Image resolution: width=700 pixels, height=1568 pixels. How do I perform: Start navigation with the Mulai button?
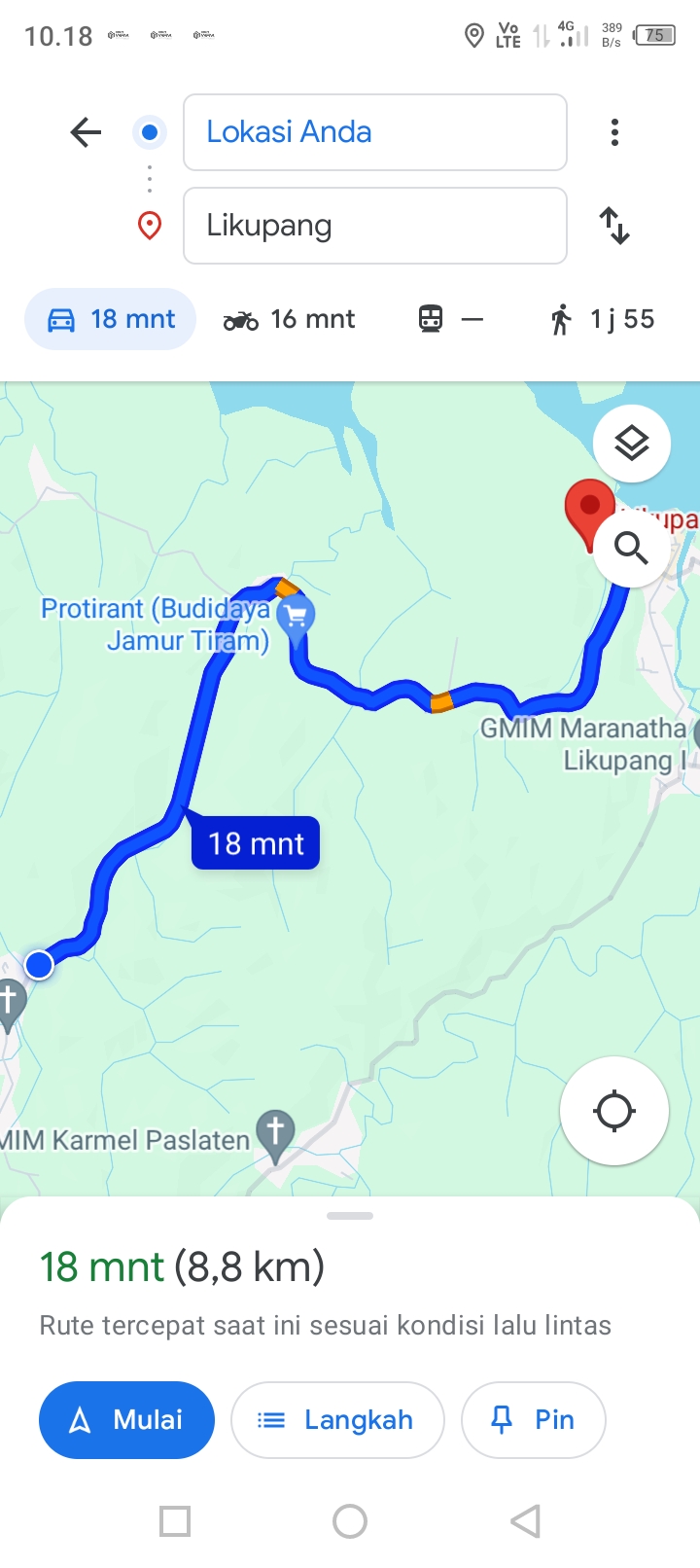pyautogui.click(x=126, y=1420)
